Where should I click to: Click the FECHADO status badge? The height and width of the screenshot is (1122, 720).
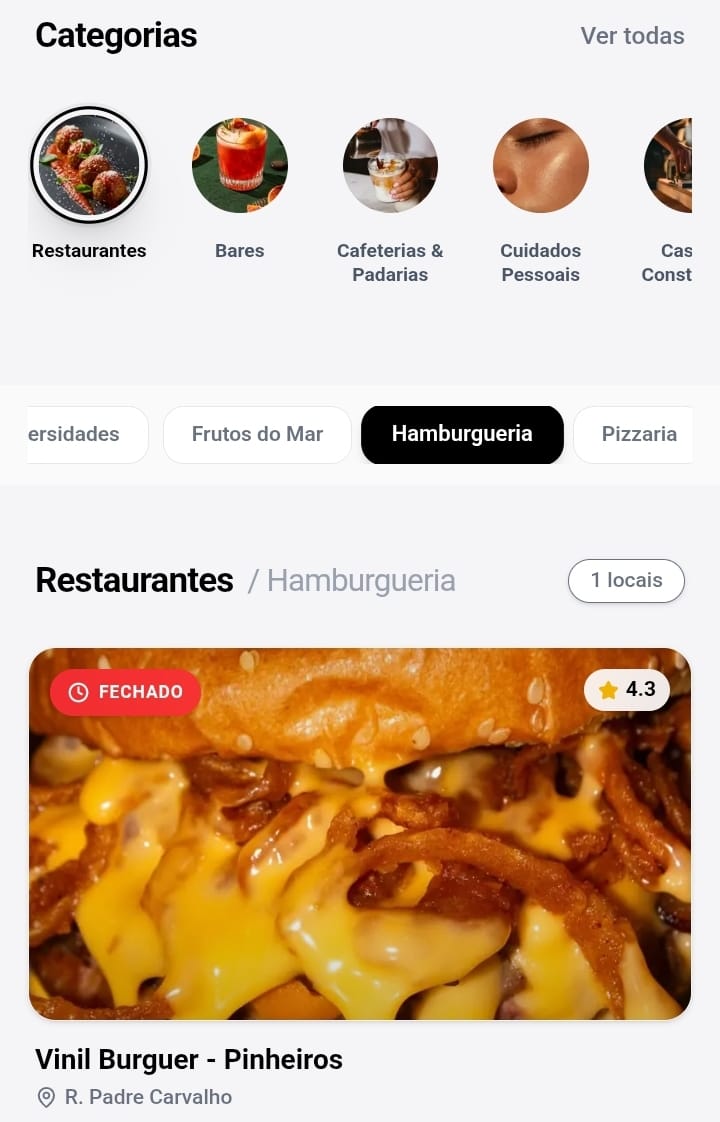click(x=125, y=691)
